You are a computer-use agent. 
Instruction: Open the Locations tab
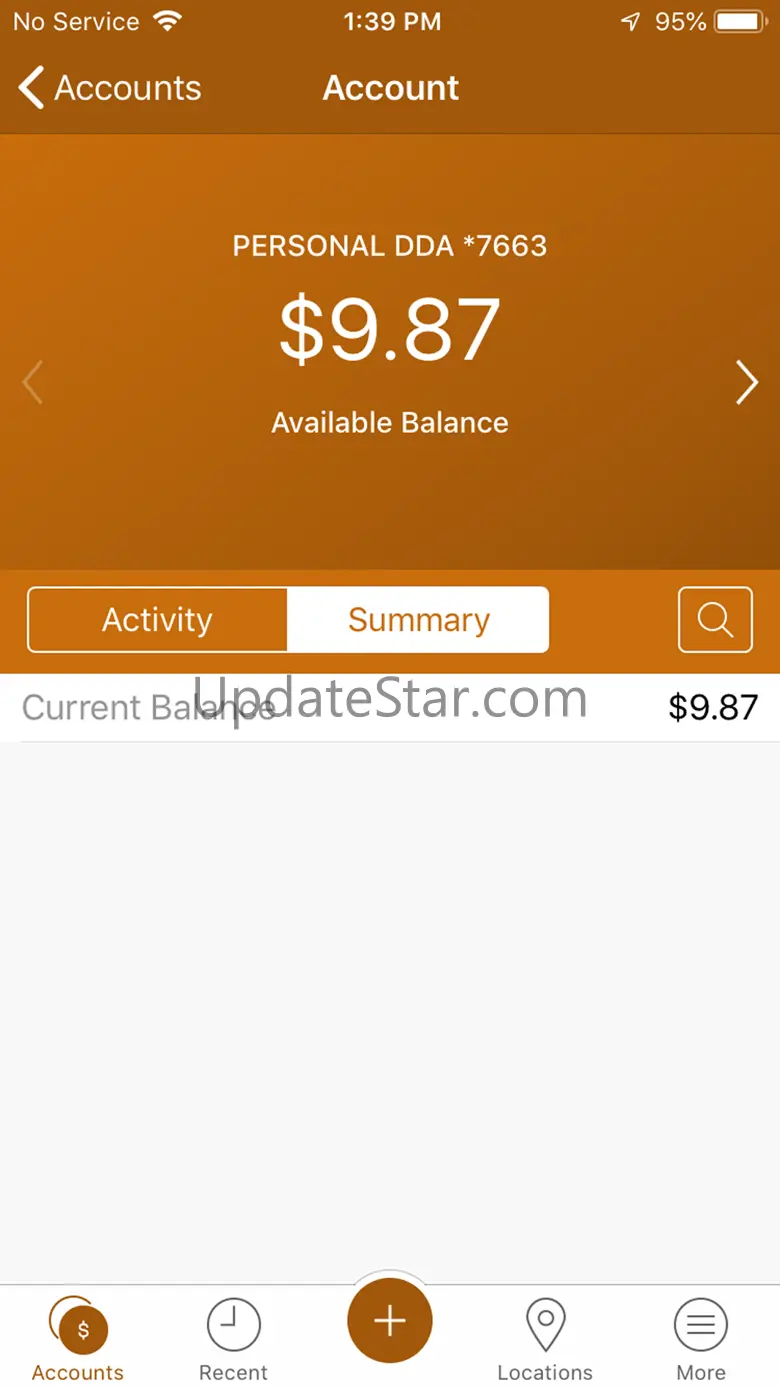545,1340
